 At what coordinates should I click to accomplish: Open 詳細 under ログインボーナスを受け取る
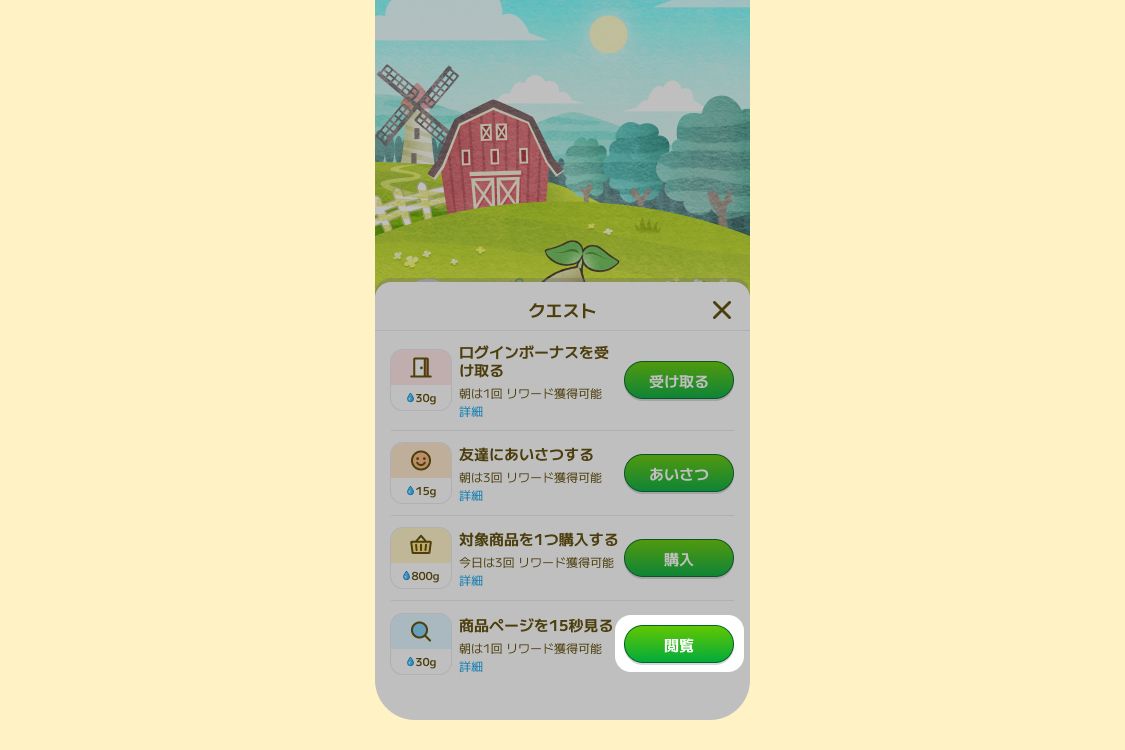tap(471, 412)
